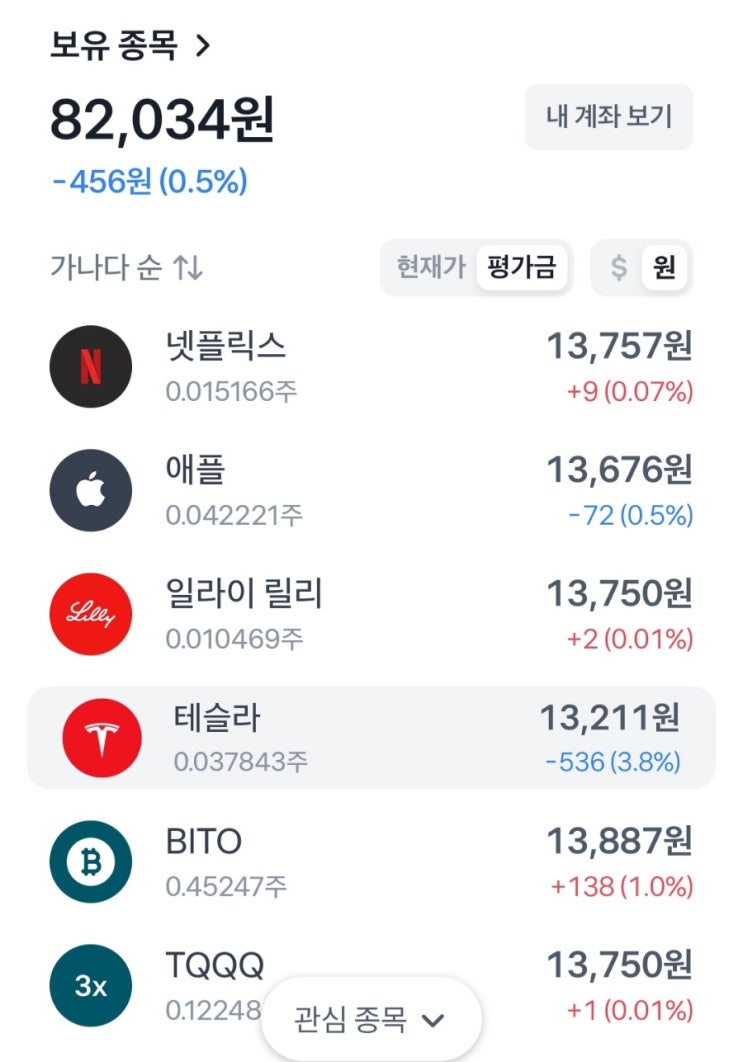Open the 보유 종목 holdings page

pyautogui.click(x=130, y=46)
